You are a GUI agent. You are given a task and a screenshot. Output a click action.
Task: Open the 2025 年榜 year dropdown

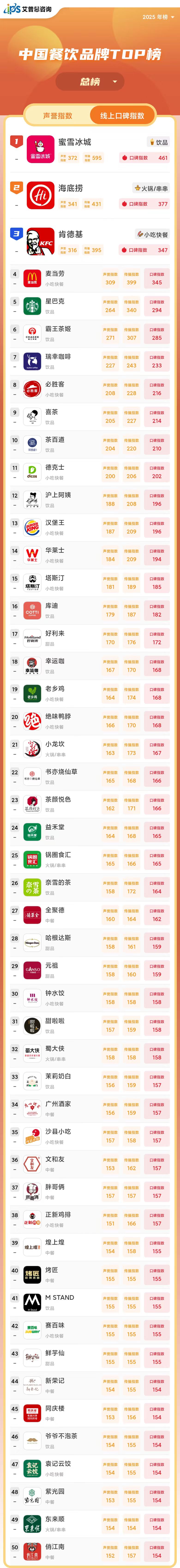pyautogui.click(x=158, y=17)
